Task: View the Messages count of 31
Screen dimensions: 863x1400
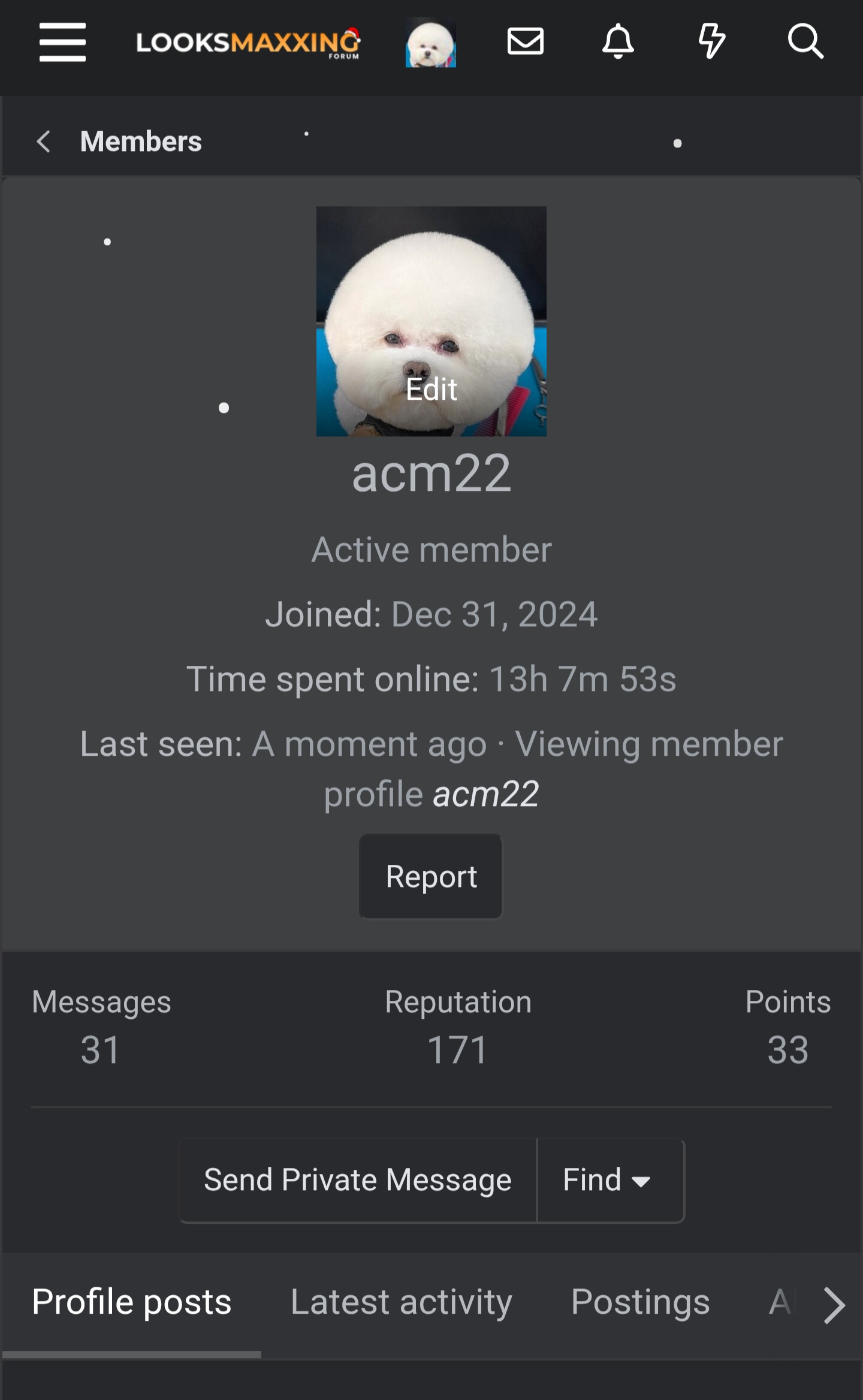Action: point(101,1049)
